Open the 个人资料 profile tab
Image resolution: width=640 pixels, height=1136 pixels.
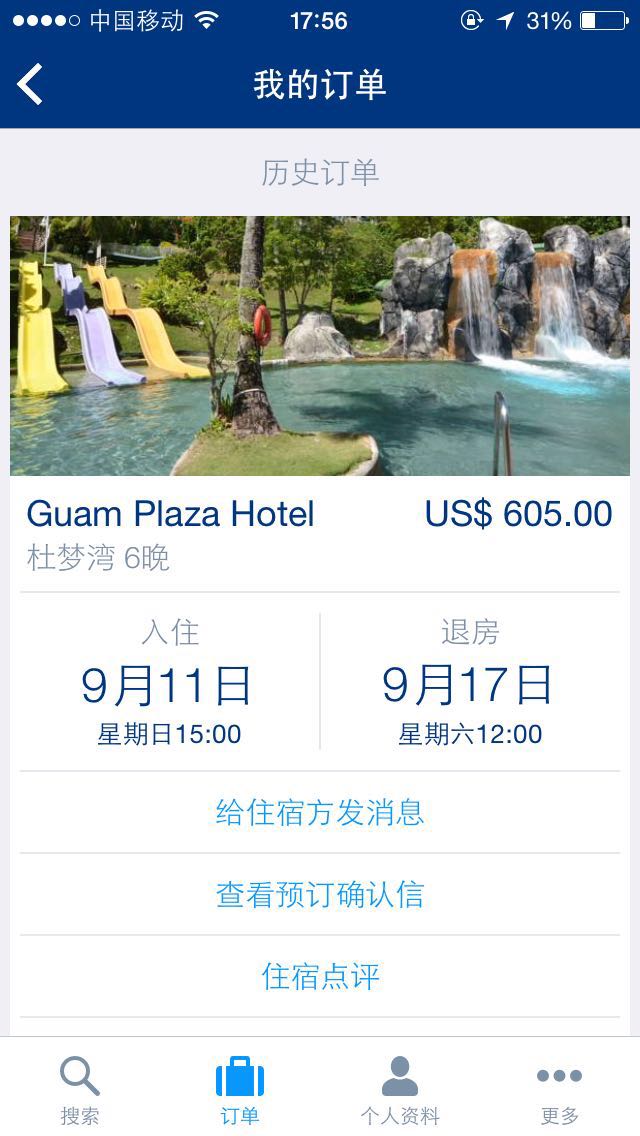pyautogui.click(x=400, y=1088)
